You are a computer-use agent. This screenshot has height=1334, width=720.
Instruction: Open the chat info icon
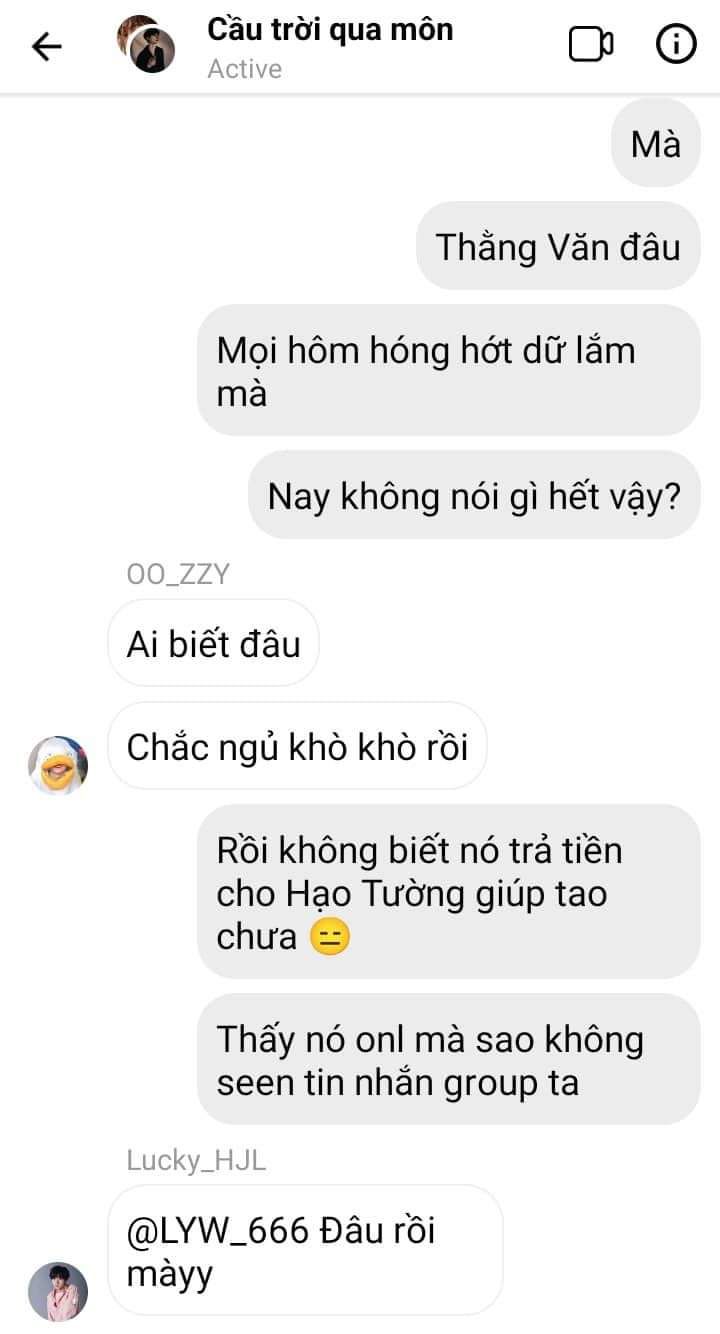click(x=675, y=45)
